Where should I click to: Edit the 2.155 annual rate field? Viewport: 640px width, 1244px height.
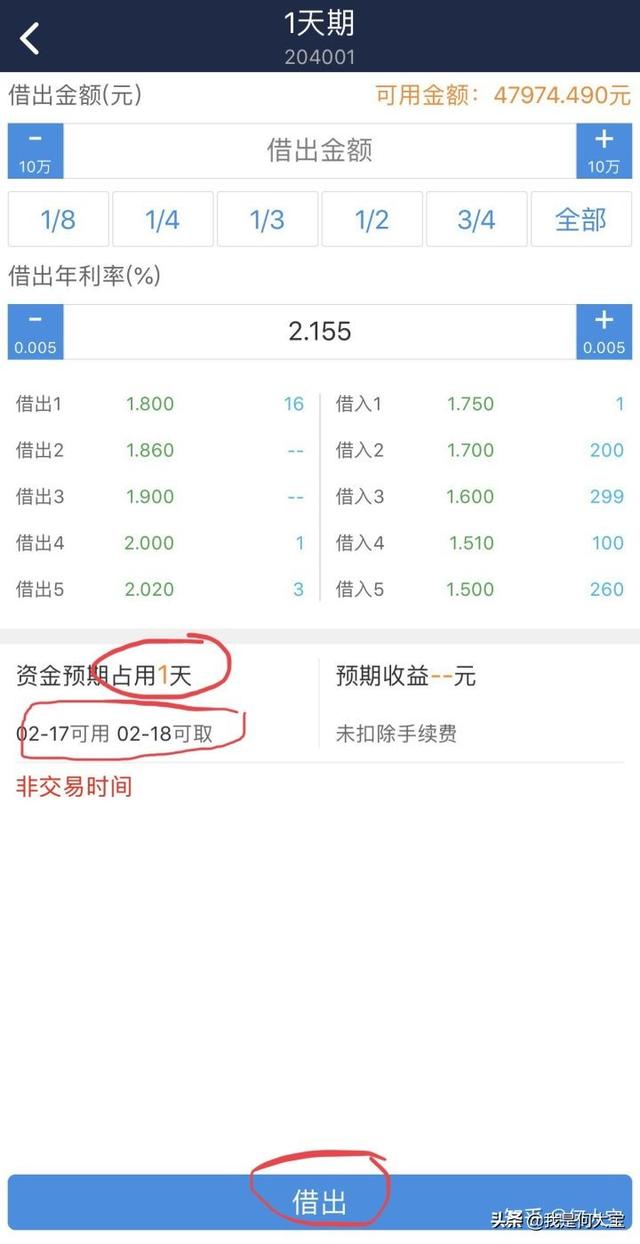320,331
